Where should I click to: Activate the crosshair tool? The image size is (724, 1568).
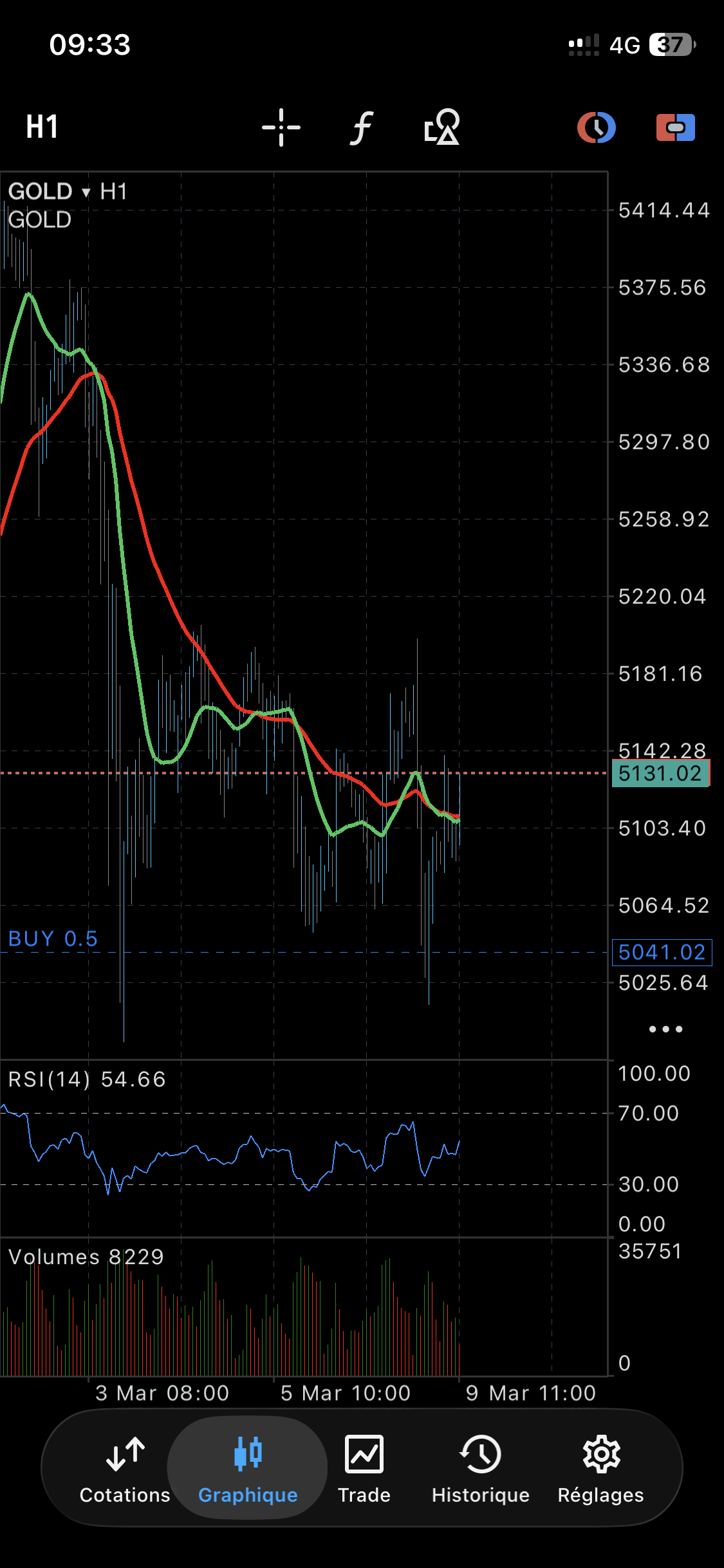click(281, 127)
